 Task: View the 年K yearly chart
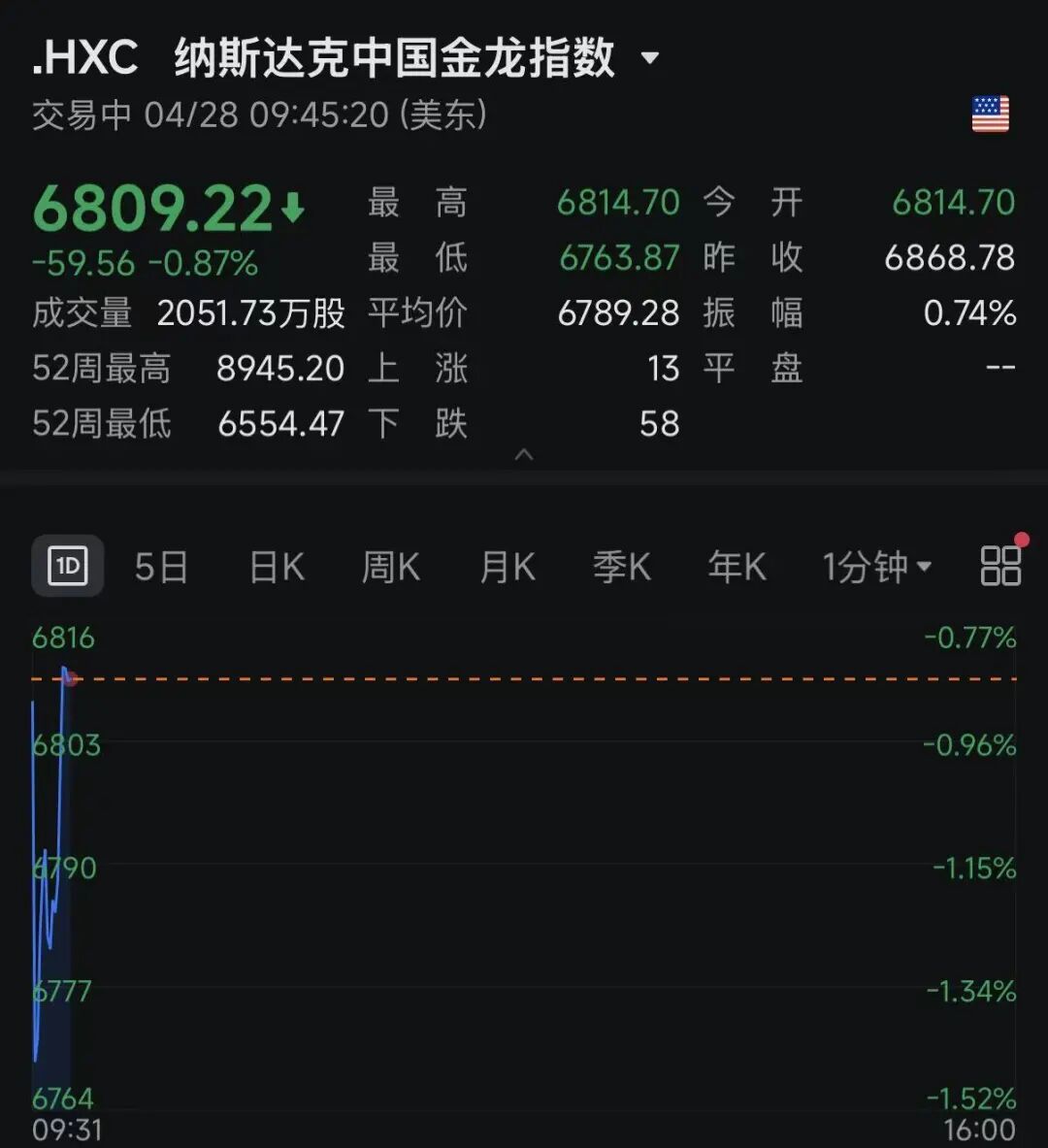click(x=737, y=567)
